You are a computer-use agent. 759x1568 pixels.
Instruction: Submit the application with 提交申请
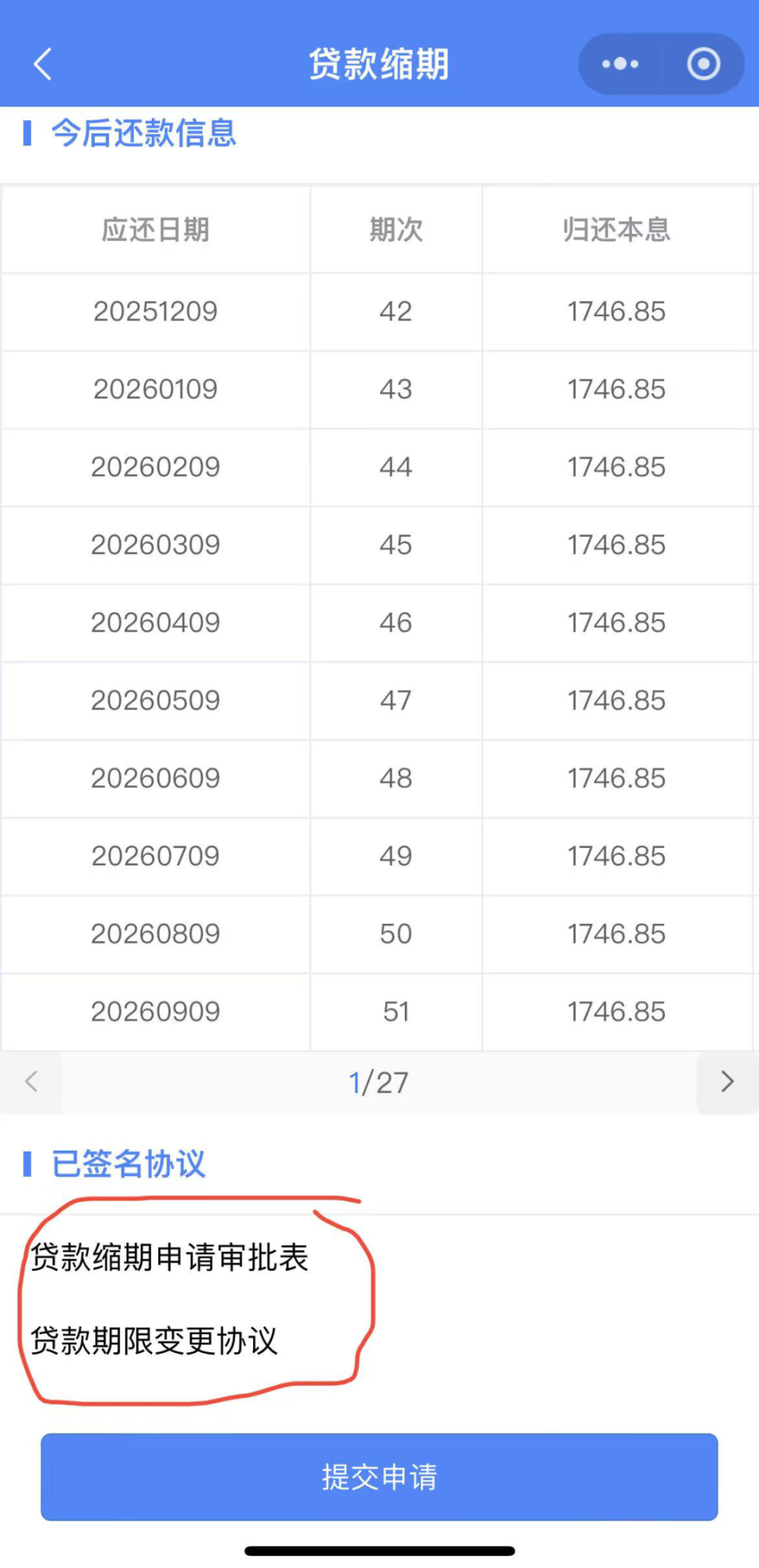coord(379,1476)
